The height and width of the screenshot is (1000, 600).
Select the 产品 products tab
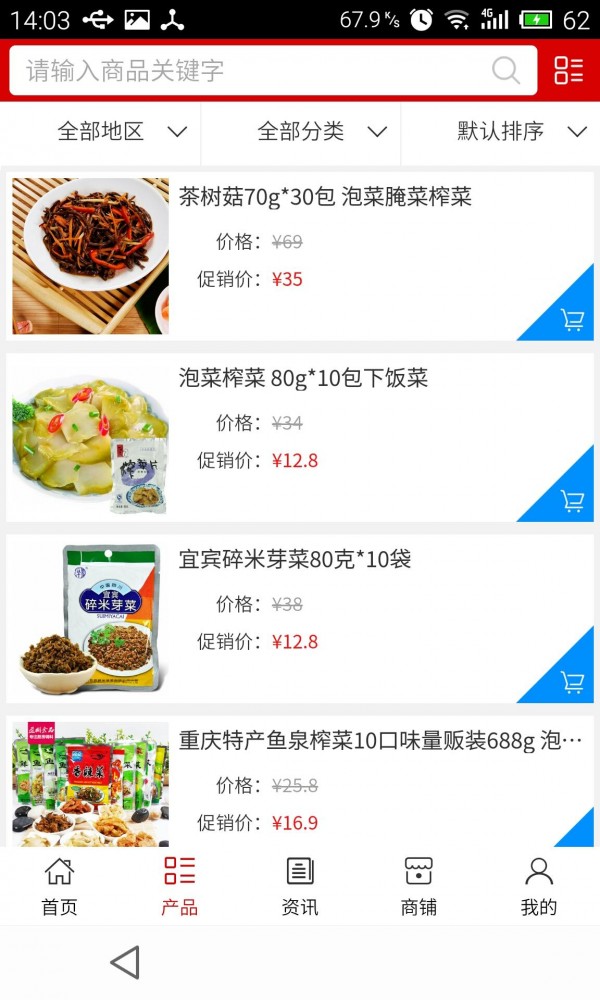point(179,886)
